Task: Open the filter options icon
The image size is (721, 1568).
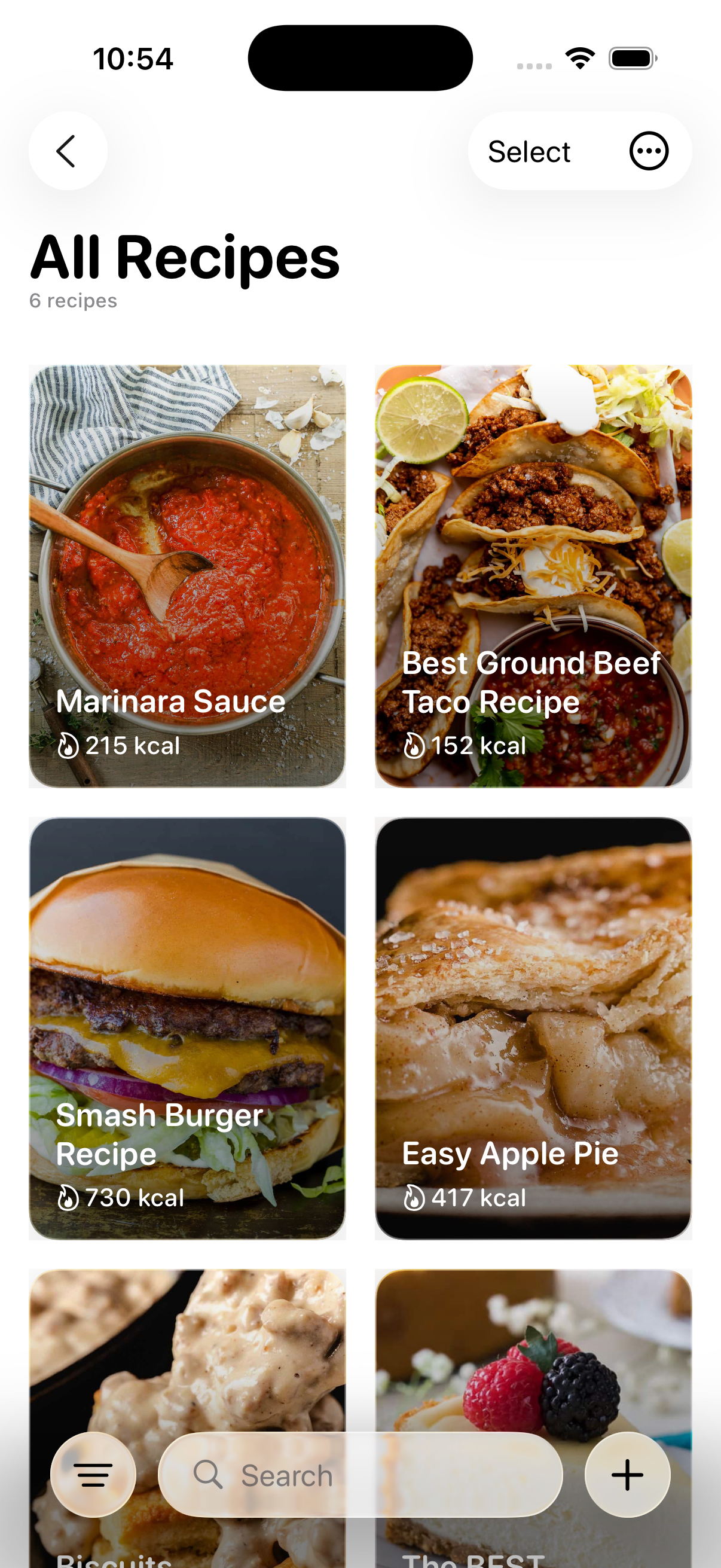Action: pyautogui.click(x=93, y=1474)
